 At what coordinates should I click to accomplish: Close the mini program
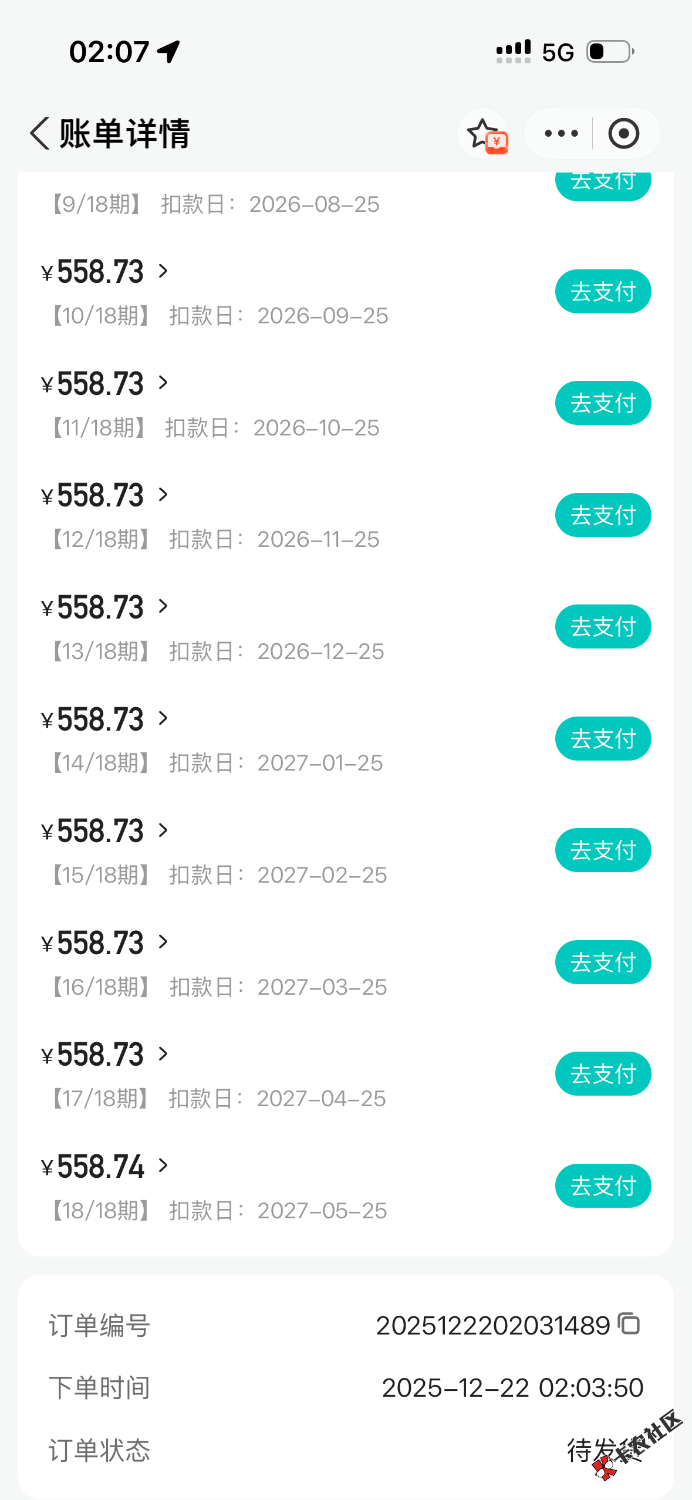(624, 133)
